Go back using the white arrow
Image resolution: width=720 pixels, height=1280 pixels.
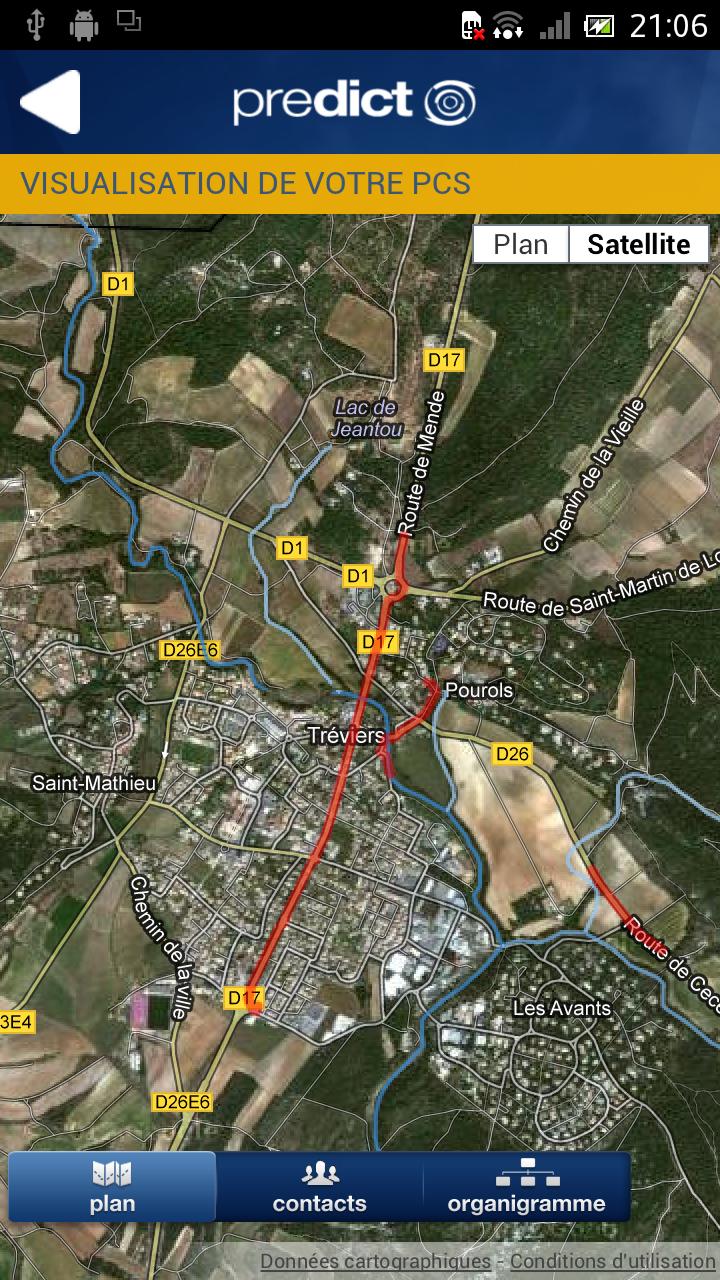[50, 102]
